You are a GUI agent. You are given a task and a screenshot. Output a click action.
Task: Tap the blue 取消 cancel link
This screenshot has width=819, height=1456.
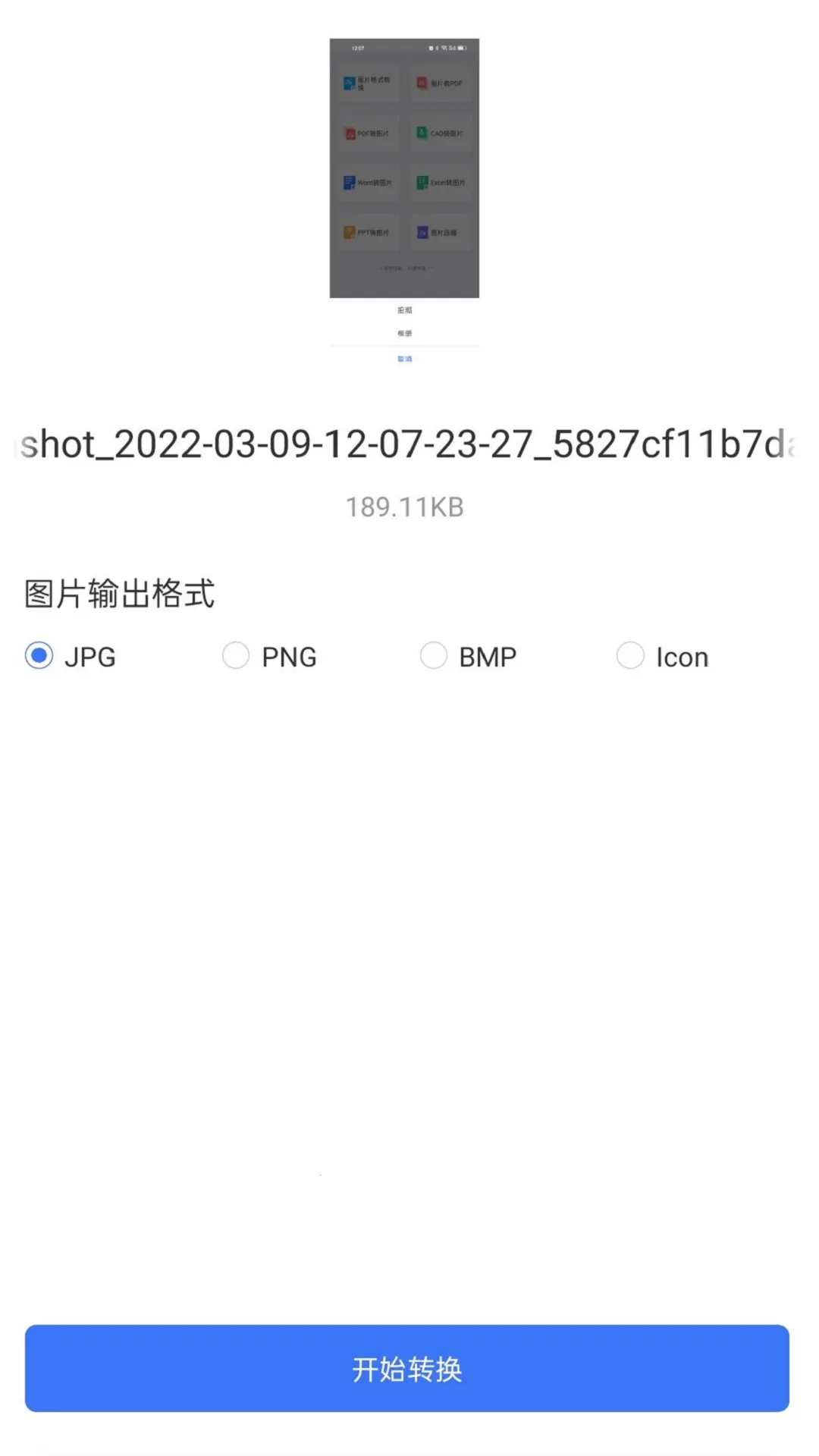point(405,358)
